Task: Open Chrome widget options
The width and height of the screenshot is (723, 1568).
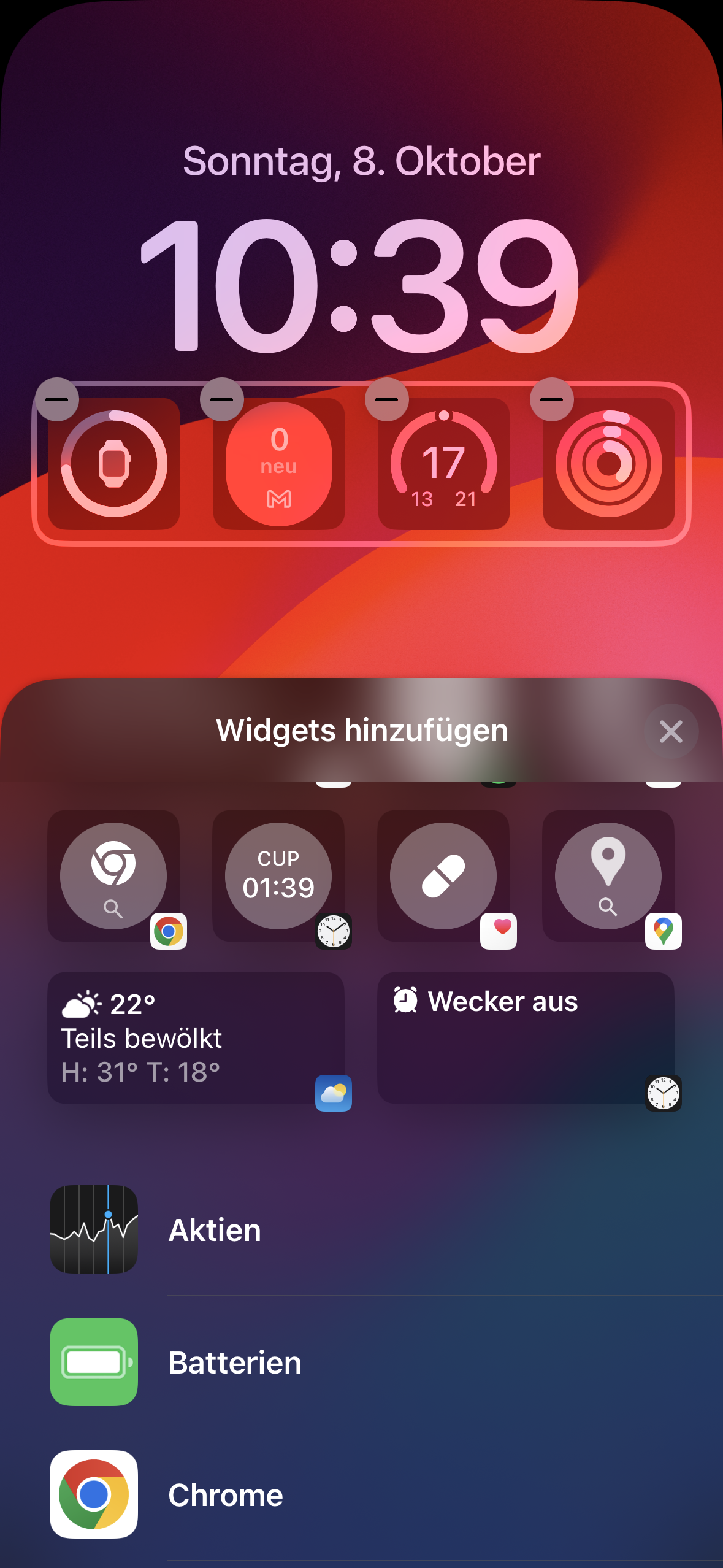Action: [362, 1494]
